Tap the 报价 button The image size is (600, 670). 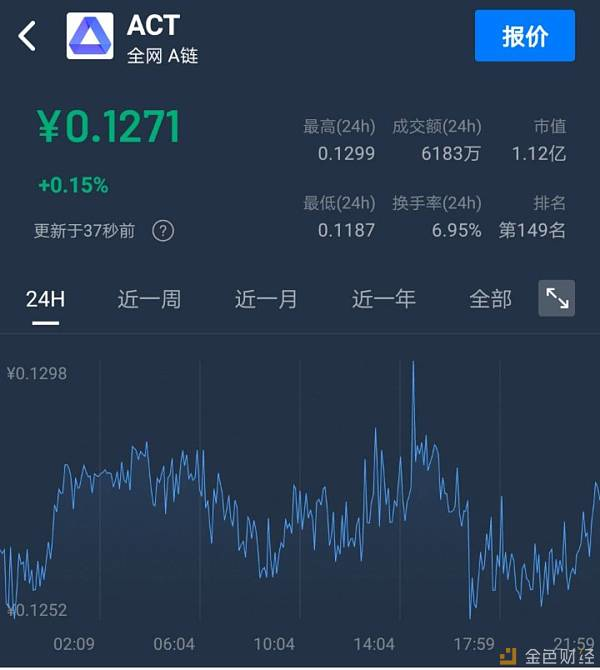tap(524, 36)
